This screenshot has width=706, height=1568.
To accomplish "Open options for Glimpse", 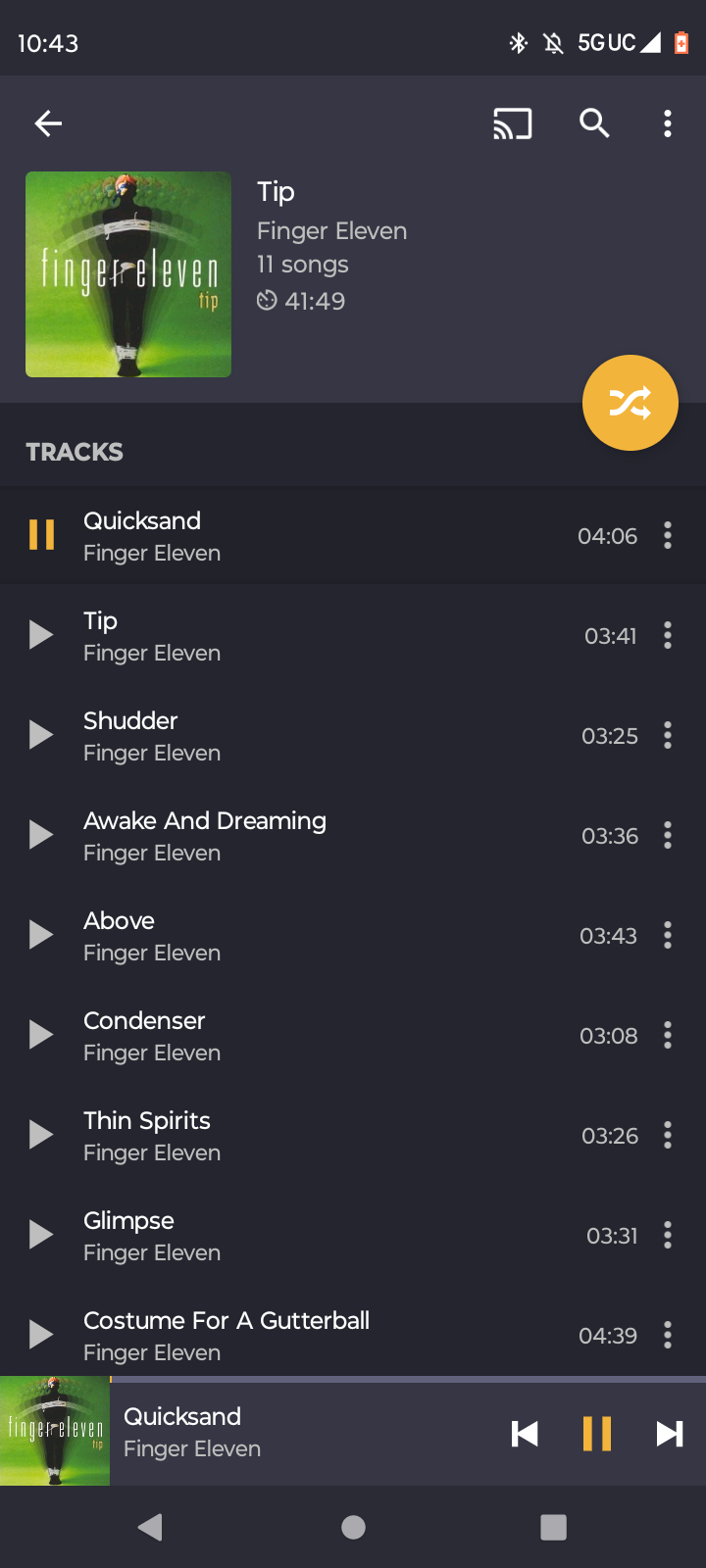I will [x=668, y=1235].
